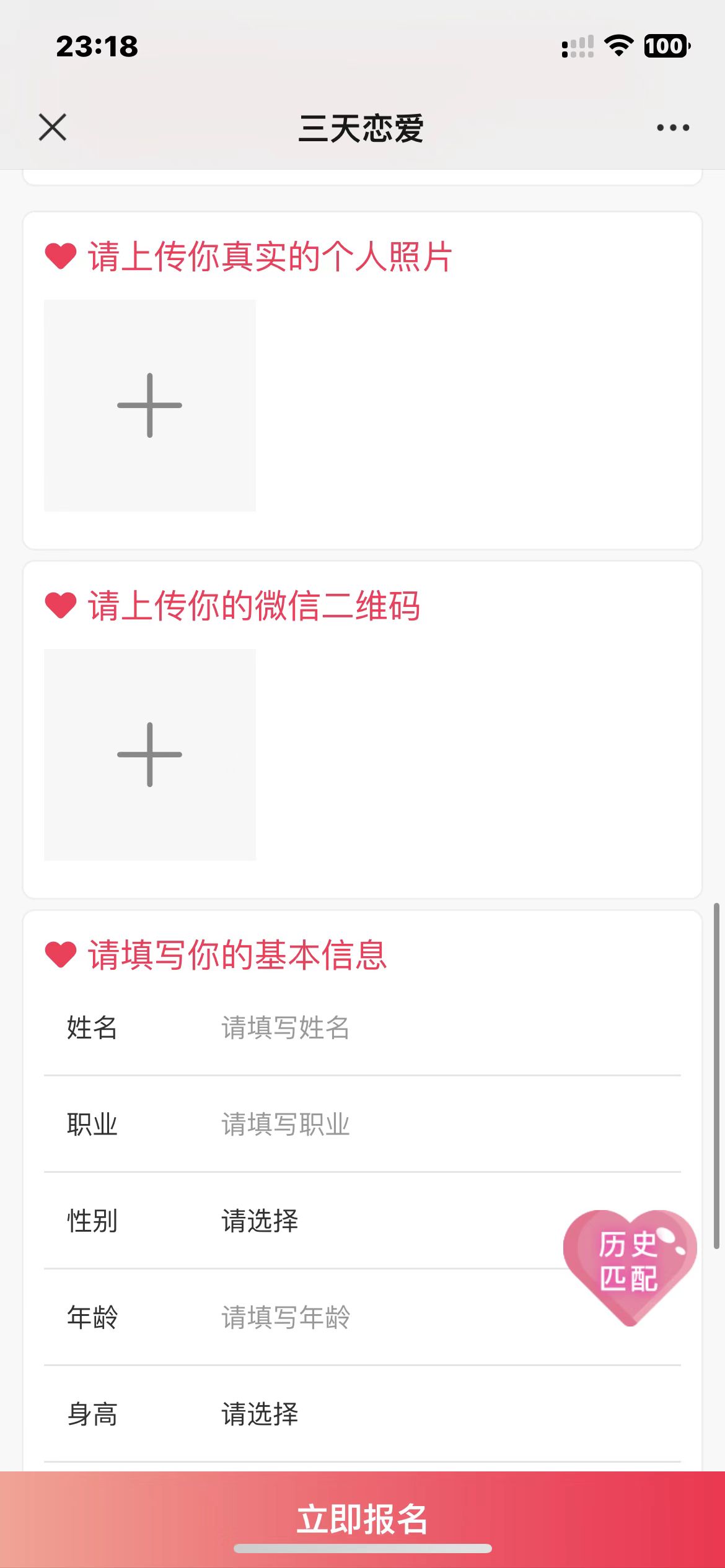Open 历史匹配 match history heart
Screen dimensions: 725x1568
coord(629,1262)
